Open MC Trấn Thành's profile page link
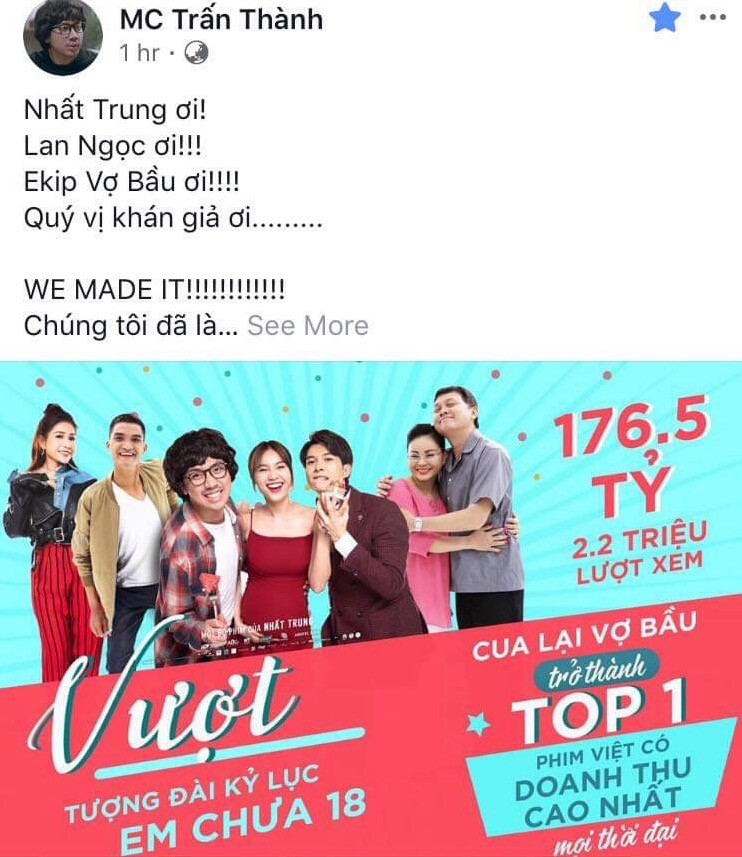742x857 pixels. [x=220, y=18]
